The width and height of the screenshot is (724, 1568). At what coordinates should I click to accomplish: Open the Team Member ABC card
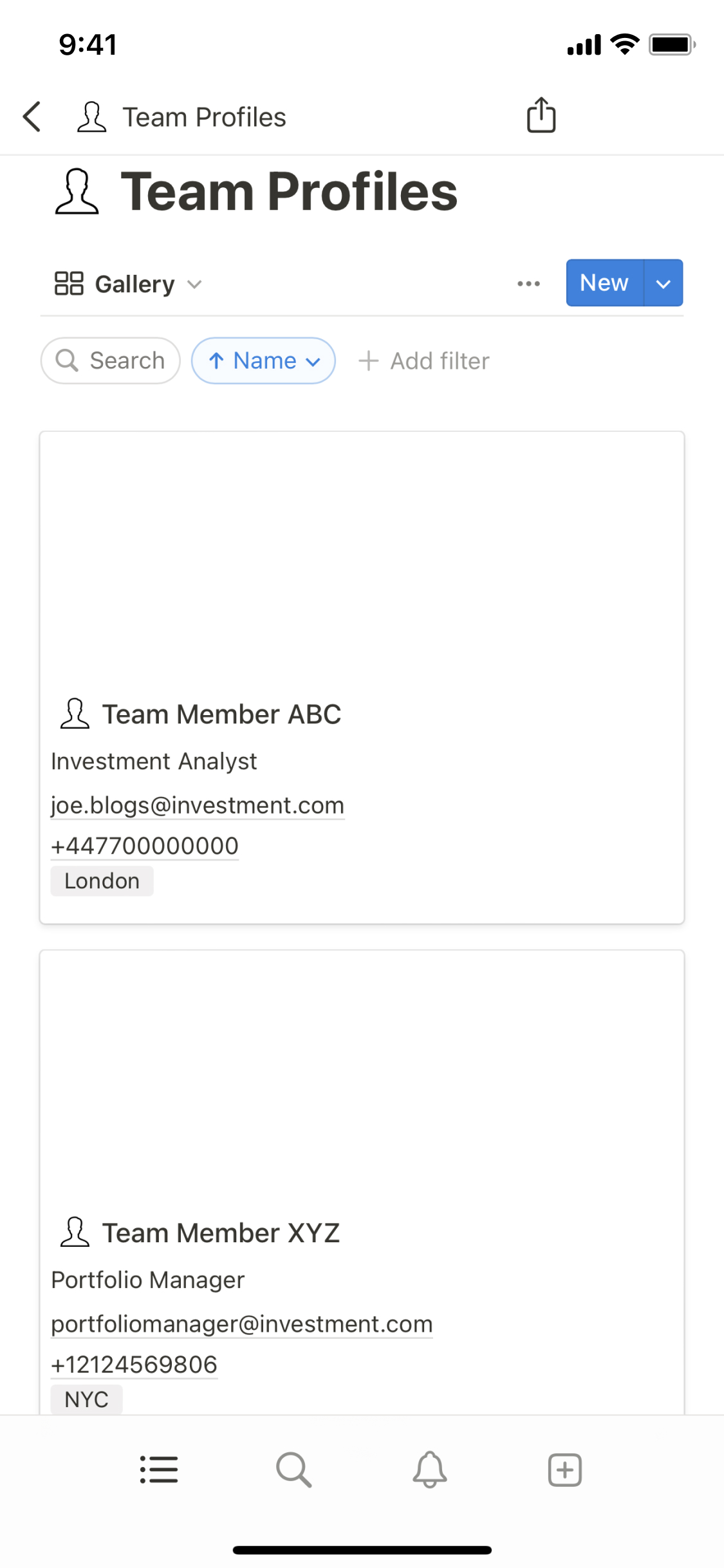[221, 714]
